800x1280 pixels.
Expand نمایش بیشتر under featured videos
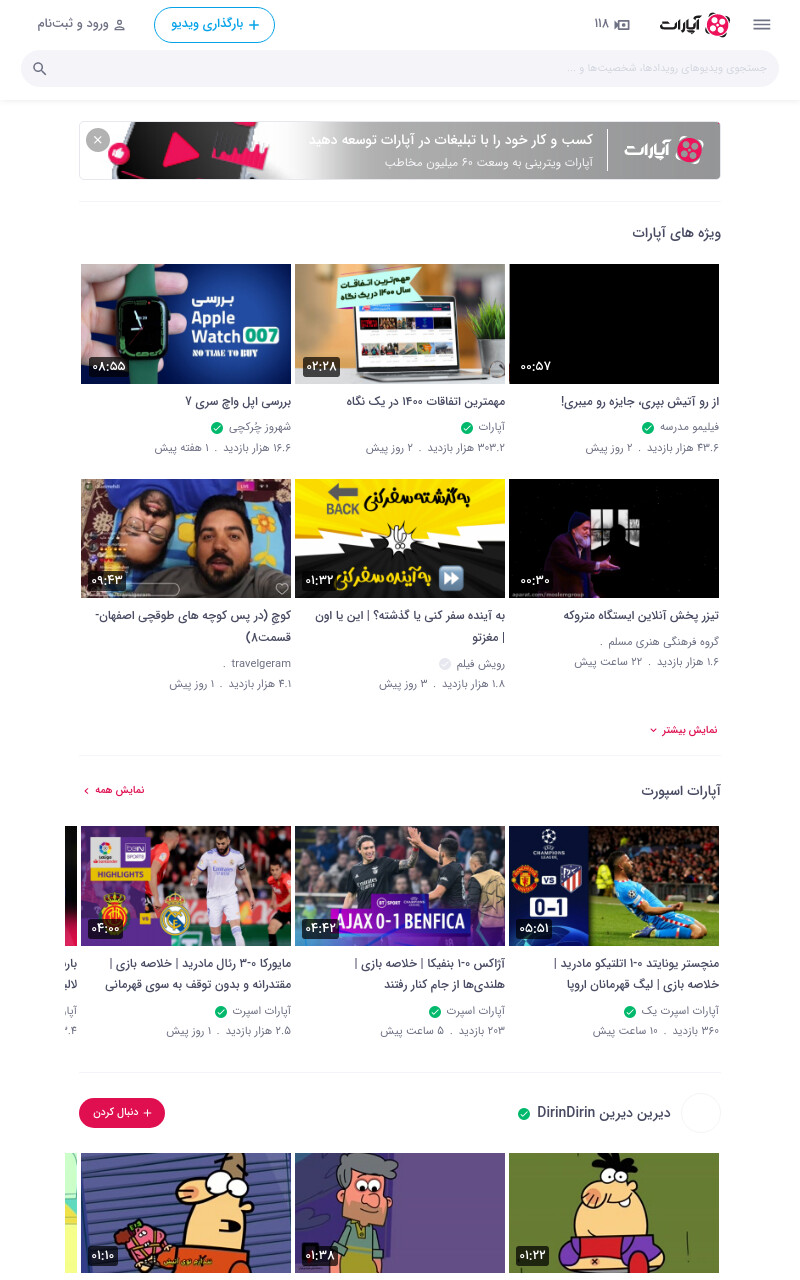[684, 730]
